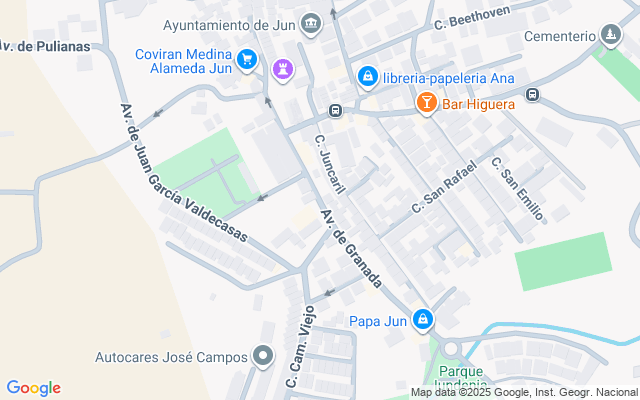Select the Cementerio marker
640x400 pixels.
point(609,37)
